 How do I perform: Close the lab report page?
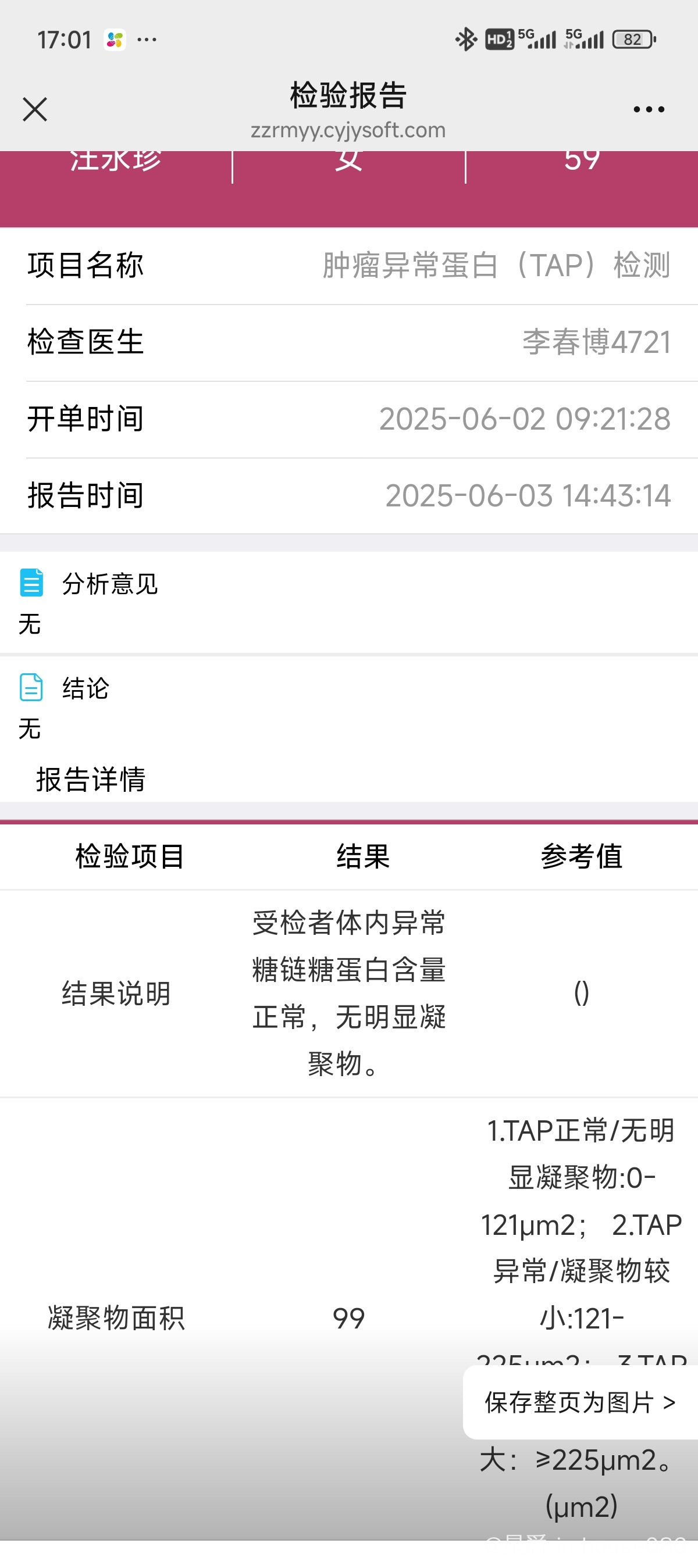(35, 109)
